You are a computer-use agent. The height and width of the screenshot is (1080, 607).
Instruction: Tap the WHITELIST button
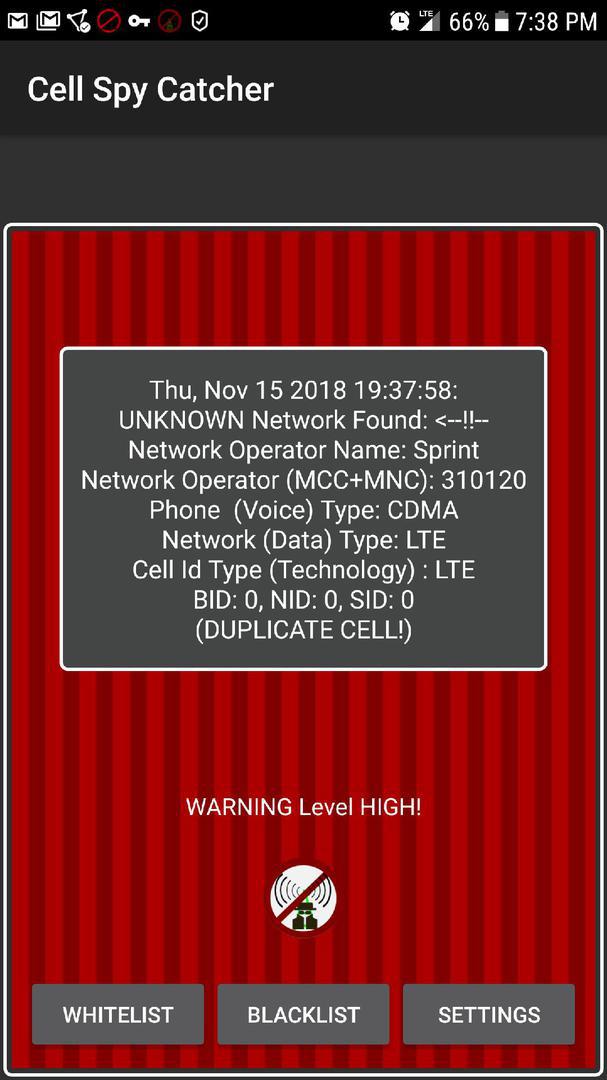[x=118, y=1014]
